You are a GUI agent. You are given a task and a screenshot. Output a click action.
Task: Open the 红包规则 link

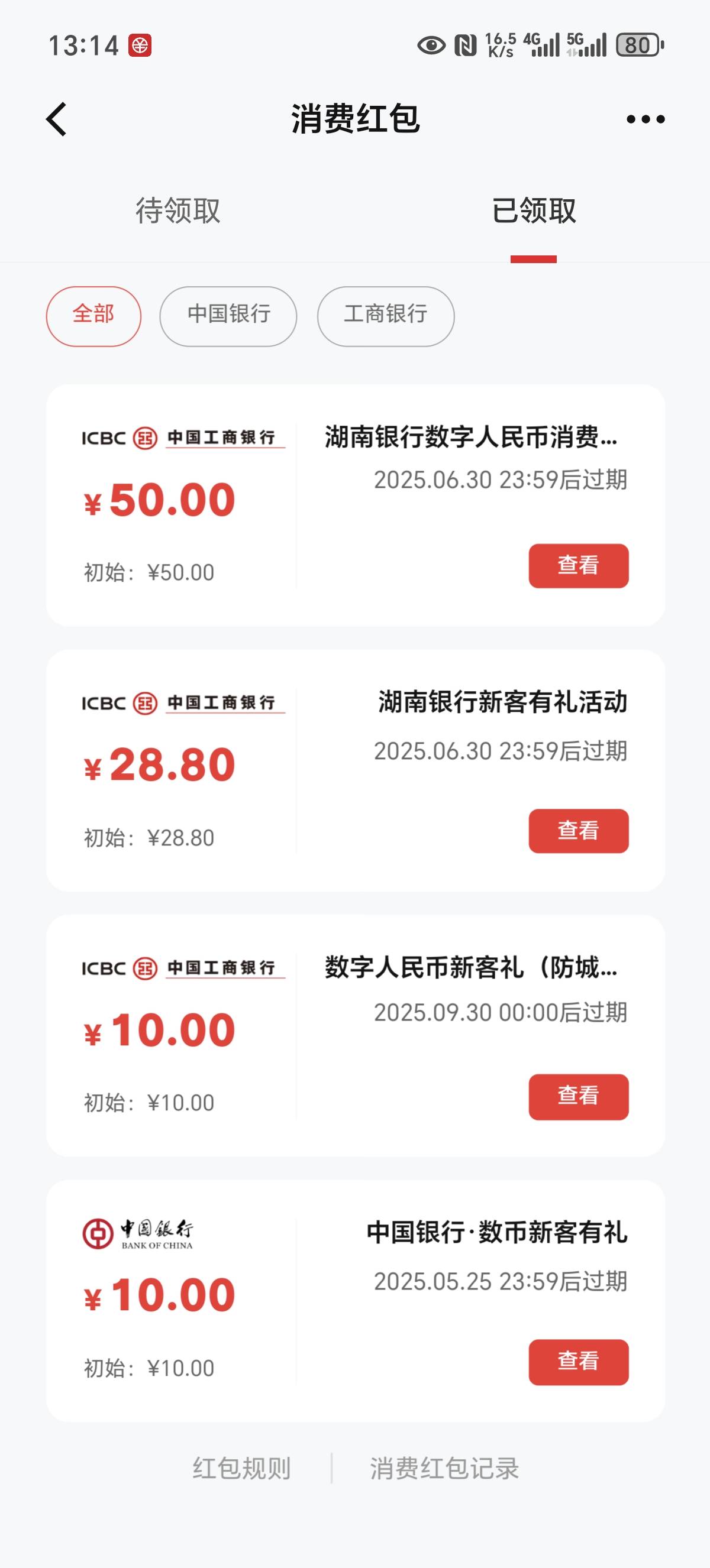(x=242, y=1468)
